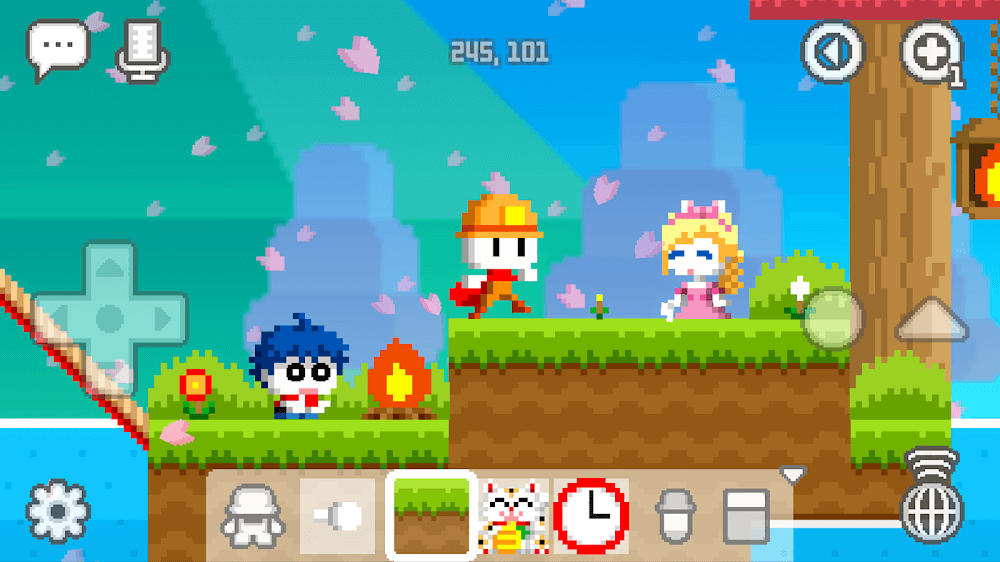The width and height of the screenshot is (1000, 562).
Task: Select the red clock item in hotbar
Action: (592, 516)
